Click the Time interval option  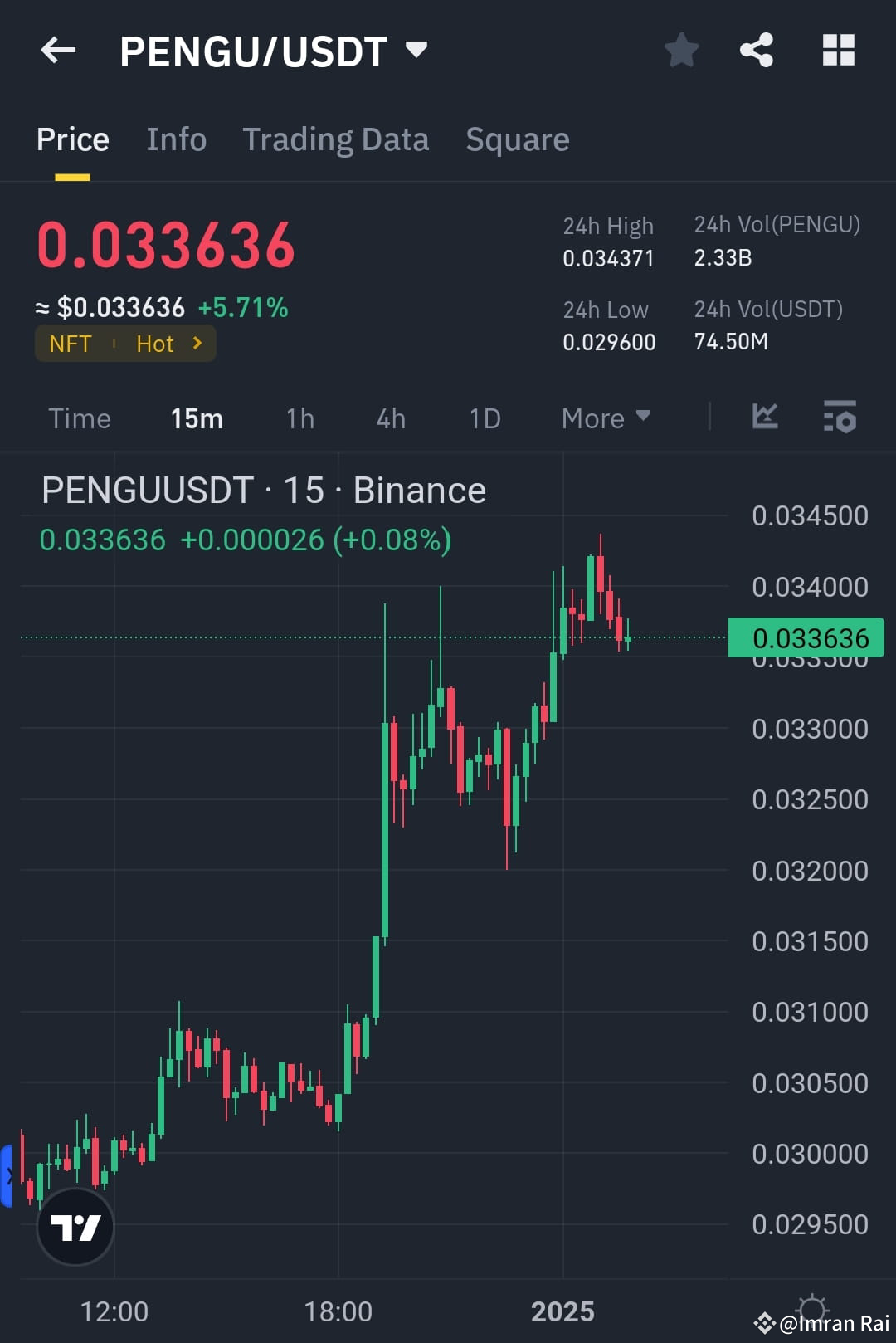(x=79, y=418)
